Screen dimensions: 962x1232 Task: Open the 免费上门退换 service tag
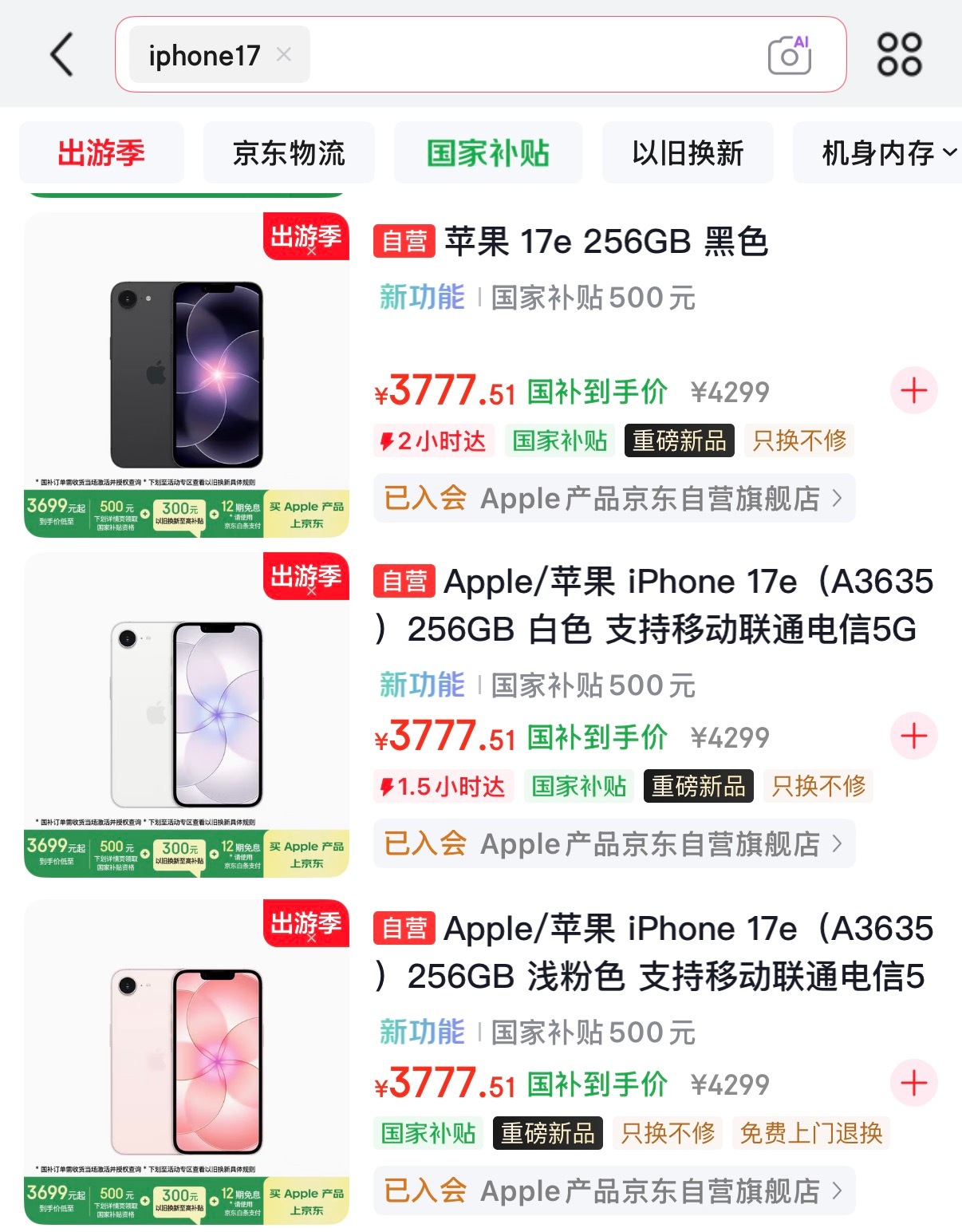810,1133
